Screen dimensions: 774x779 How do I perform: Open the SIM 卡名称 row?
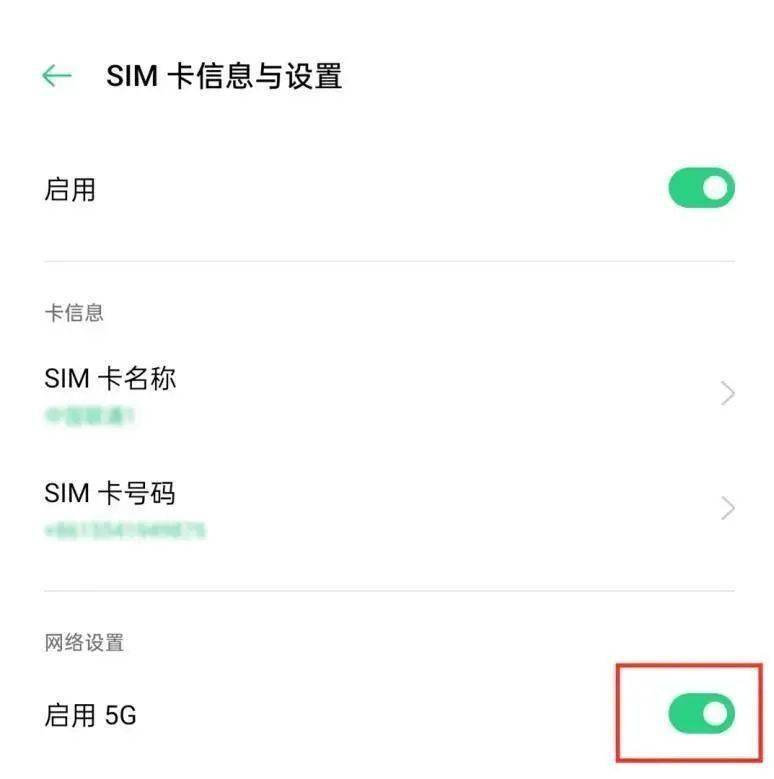pos(388,394)
